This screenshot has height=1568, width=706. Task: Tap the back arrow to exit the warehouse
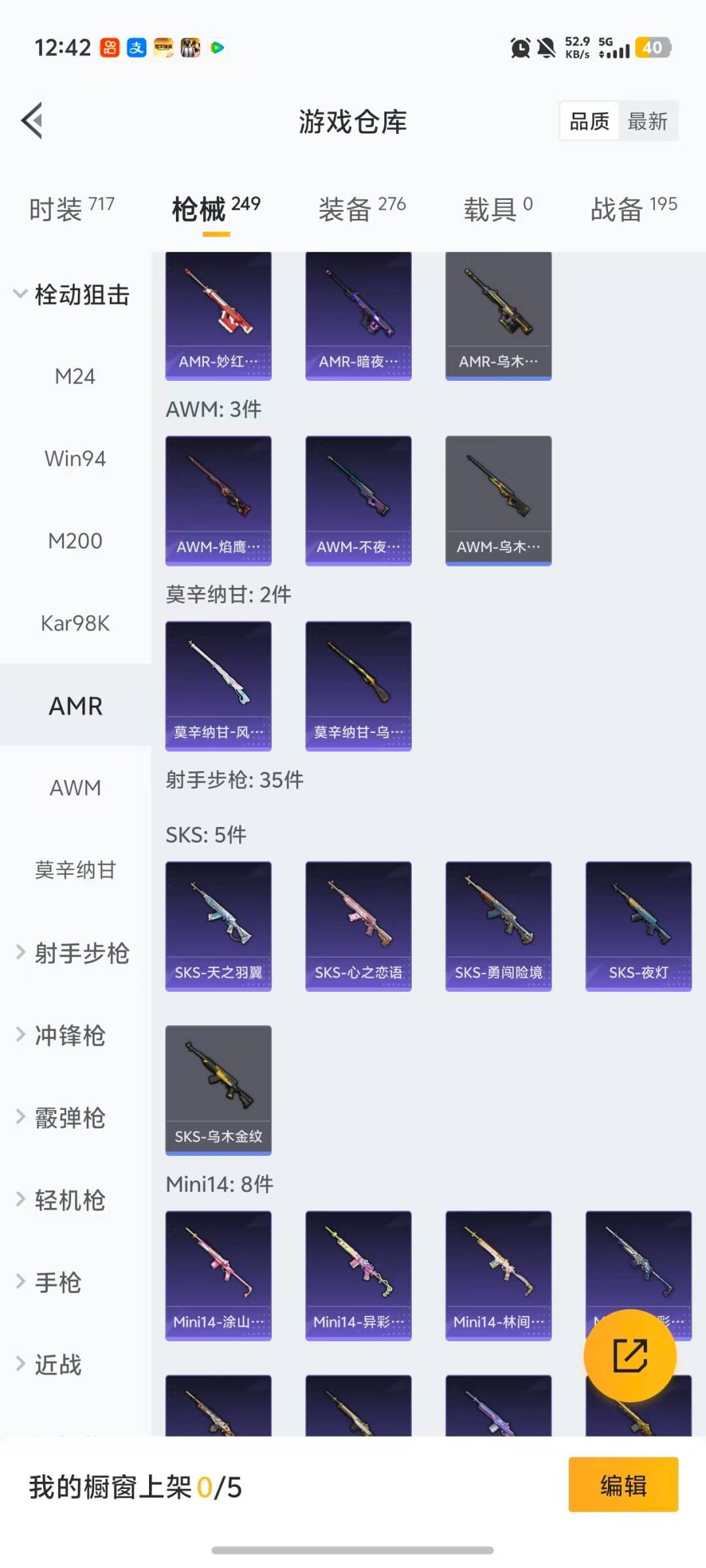click(31, 120)
